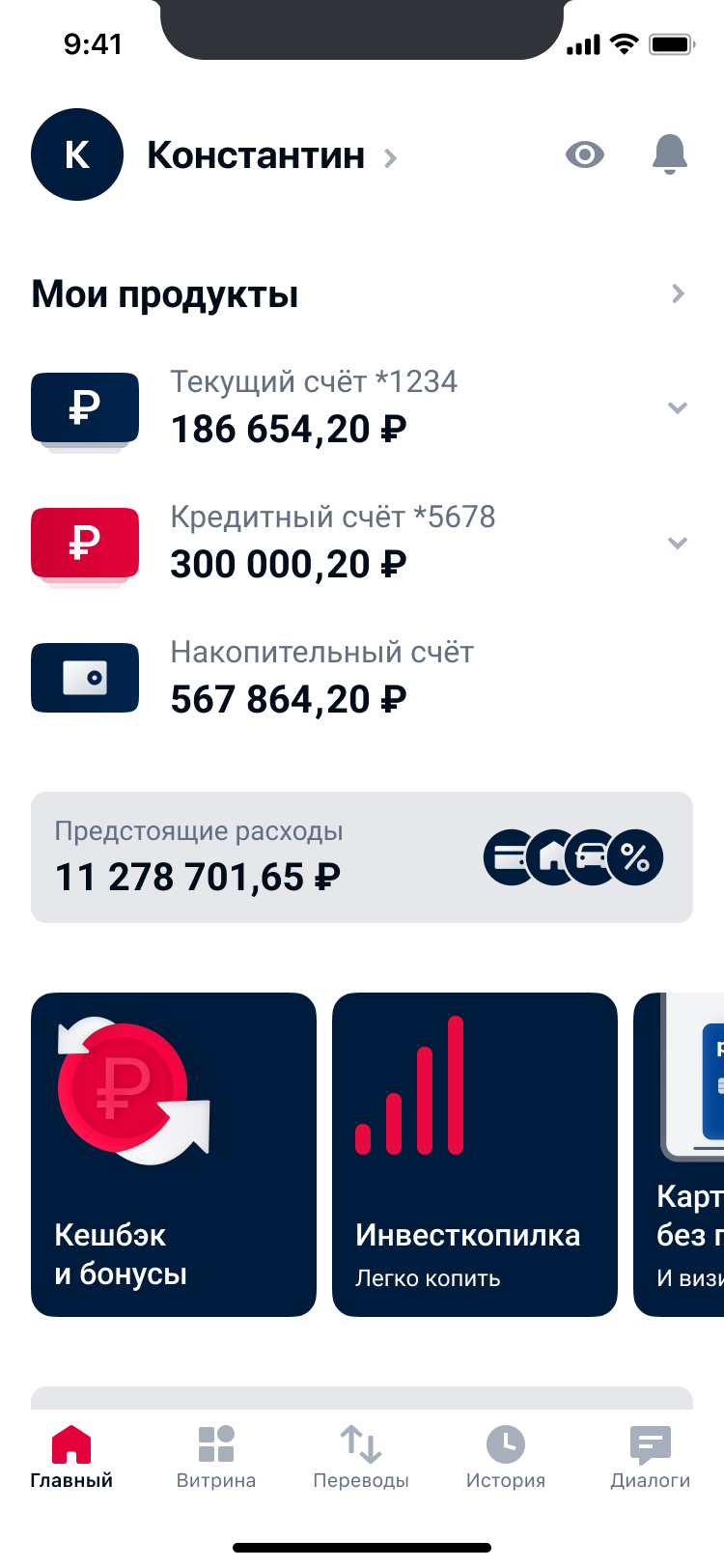Viewport: 724px width, 1568px height.
Task: Go to the Переводы tab
Action: [x=361, y=1457]
